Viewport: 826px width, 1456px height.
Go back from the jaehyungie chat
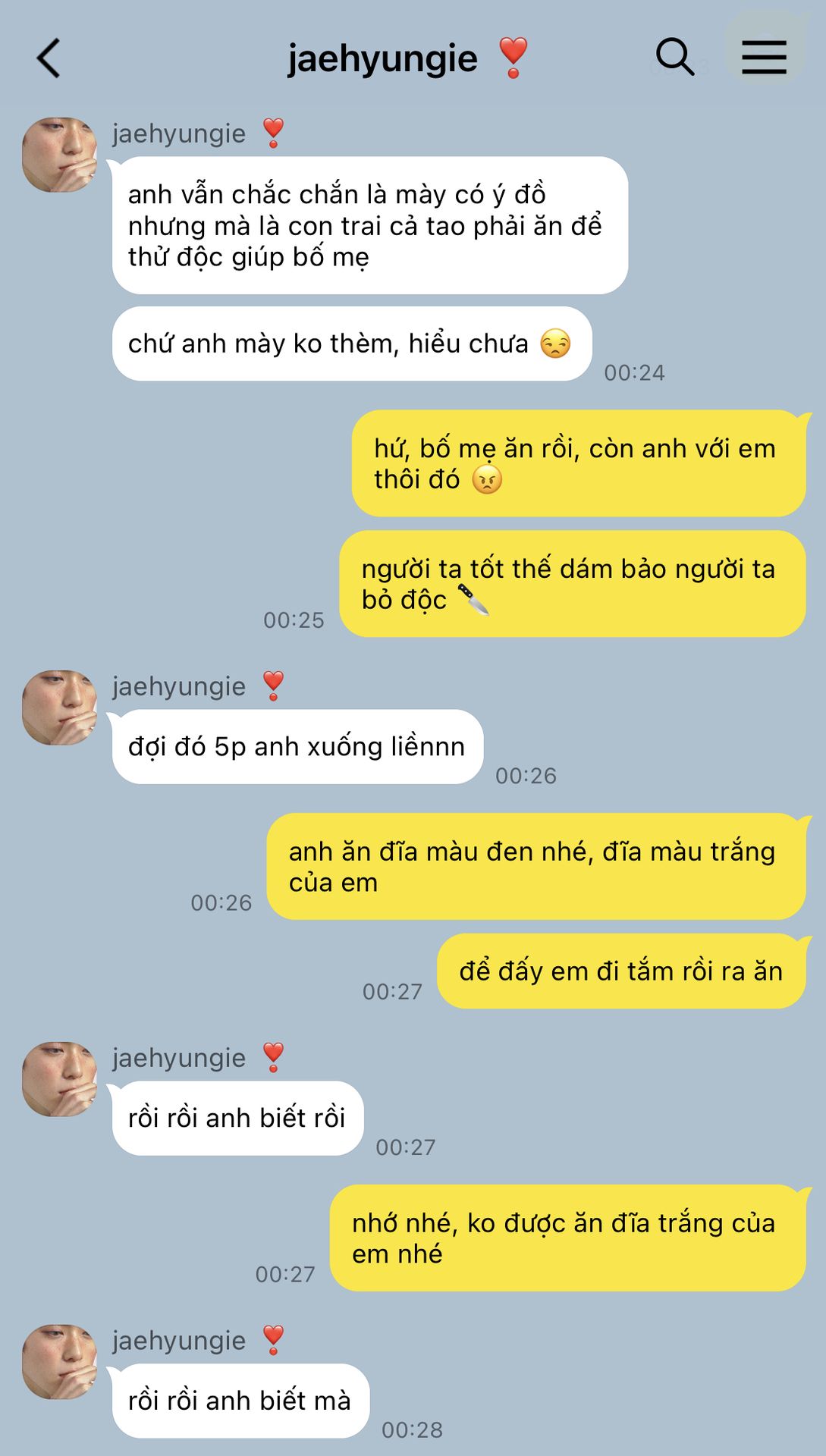[49, 58]
